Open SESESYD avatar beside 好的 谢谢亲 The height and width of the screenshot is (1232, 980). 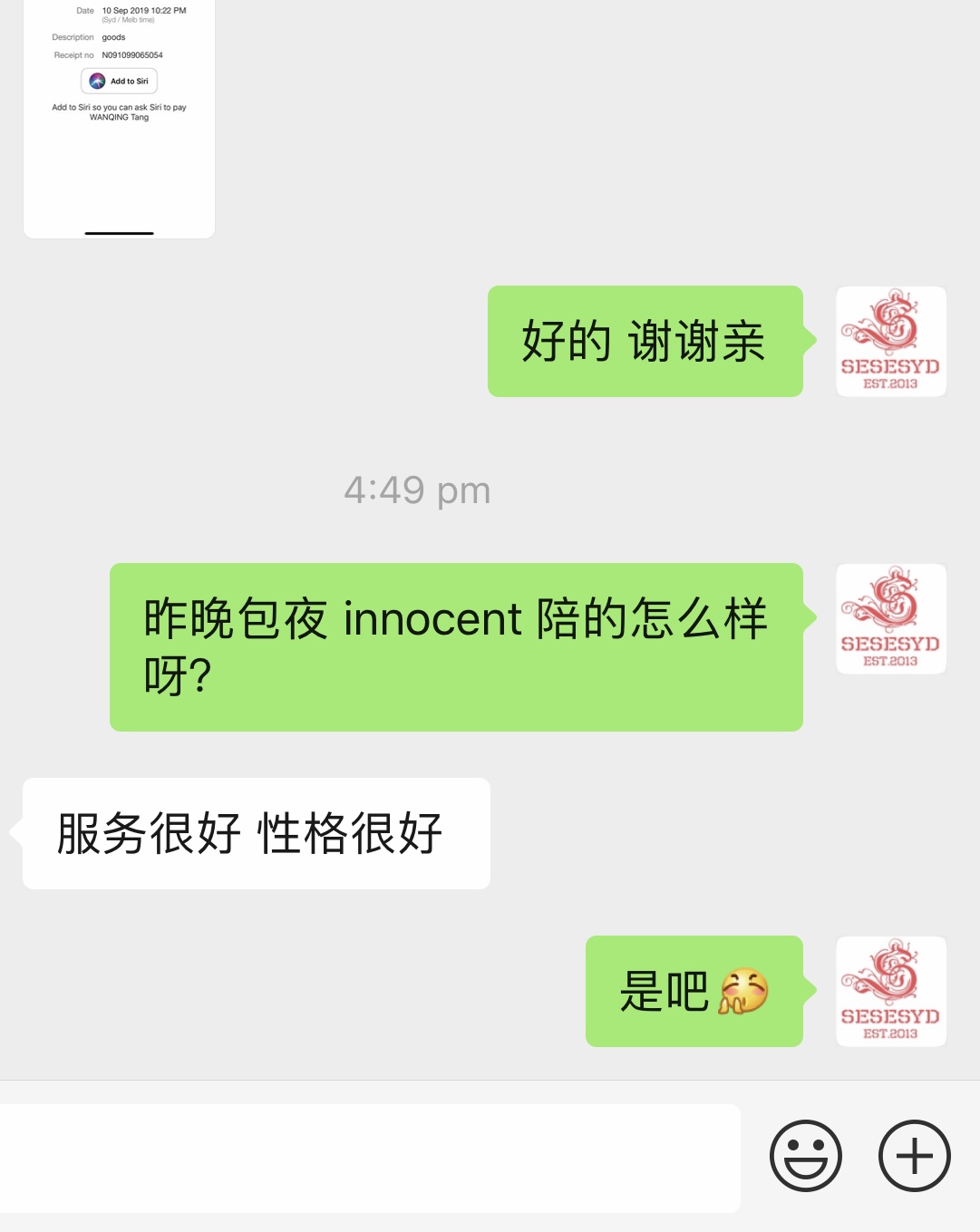(890, 342)
